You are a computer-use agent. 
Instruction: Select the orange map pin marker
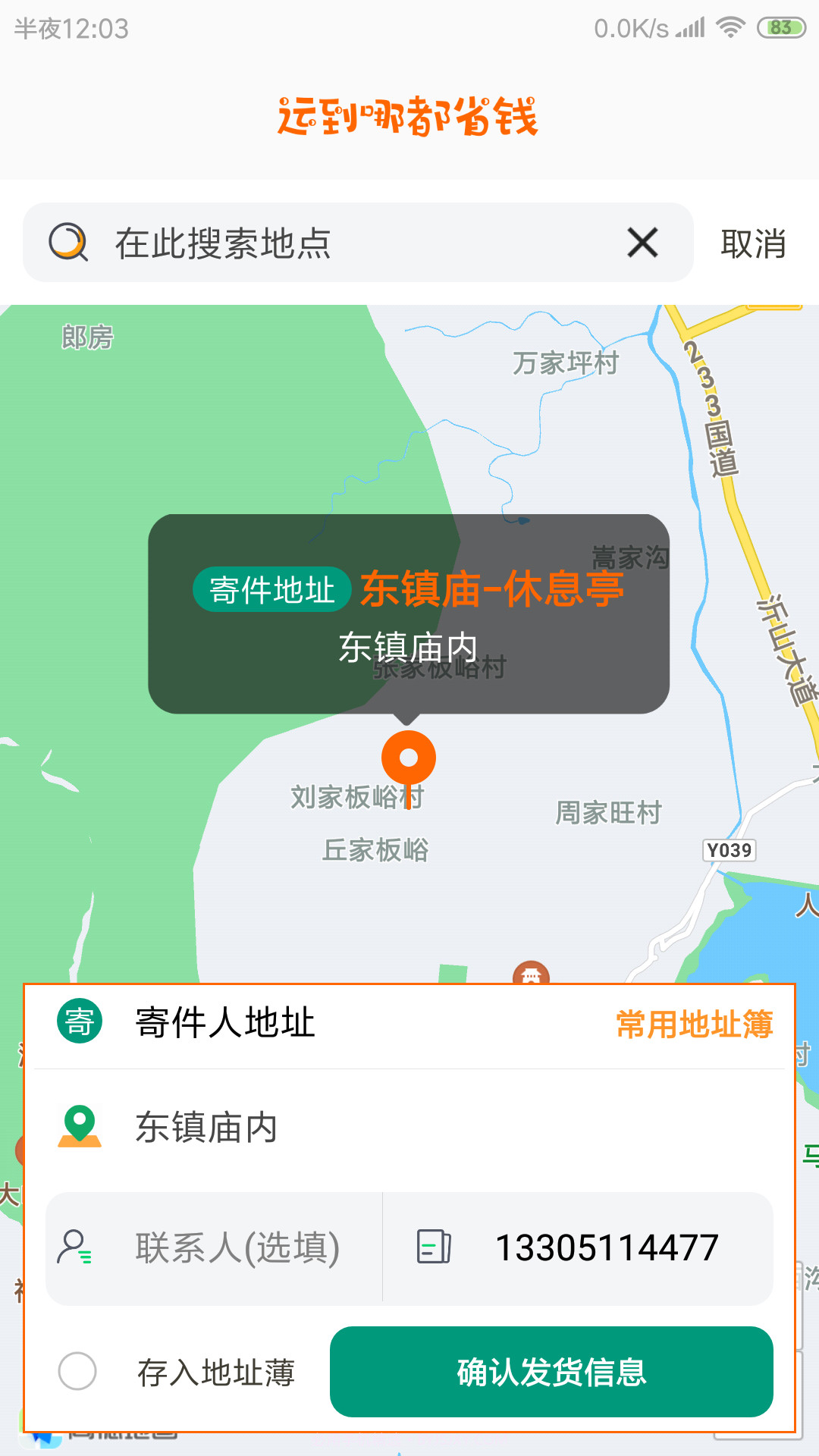coord(409,758)
